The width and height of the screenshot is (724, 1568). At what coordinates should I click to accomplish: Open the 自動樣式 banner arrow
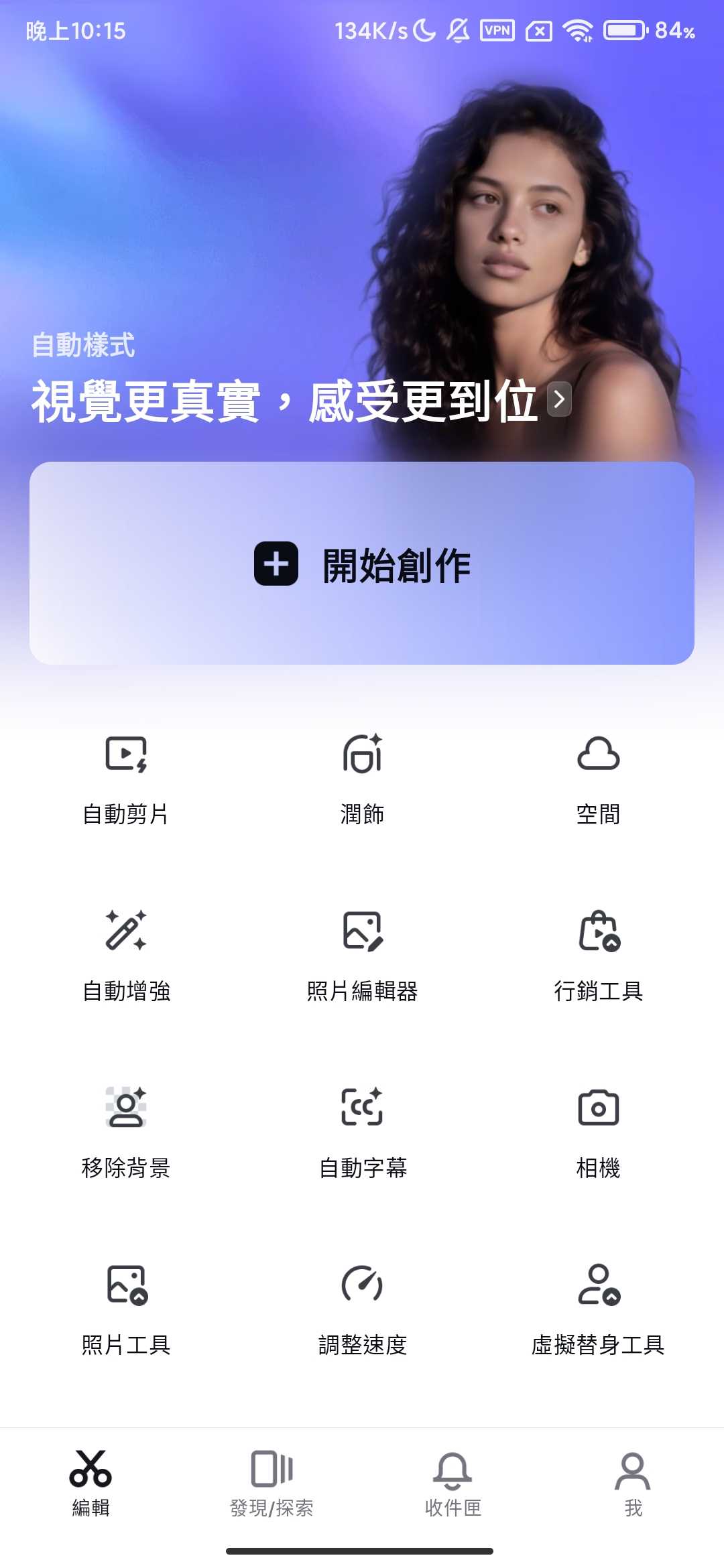(x=559, y=399)
